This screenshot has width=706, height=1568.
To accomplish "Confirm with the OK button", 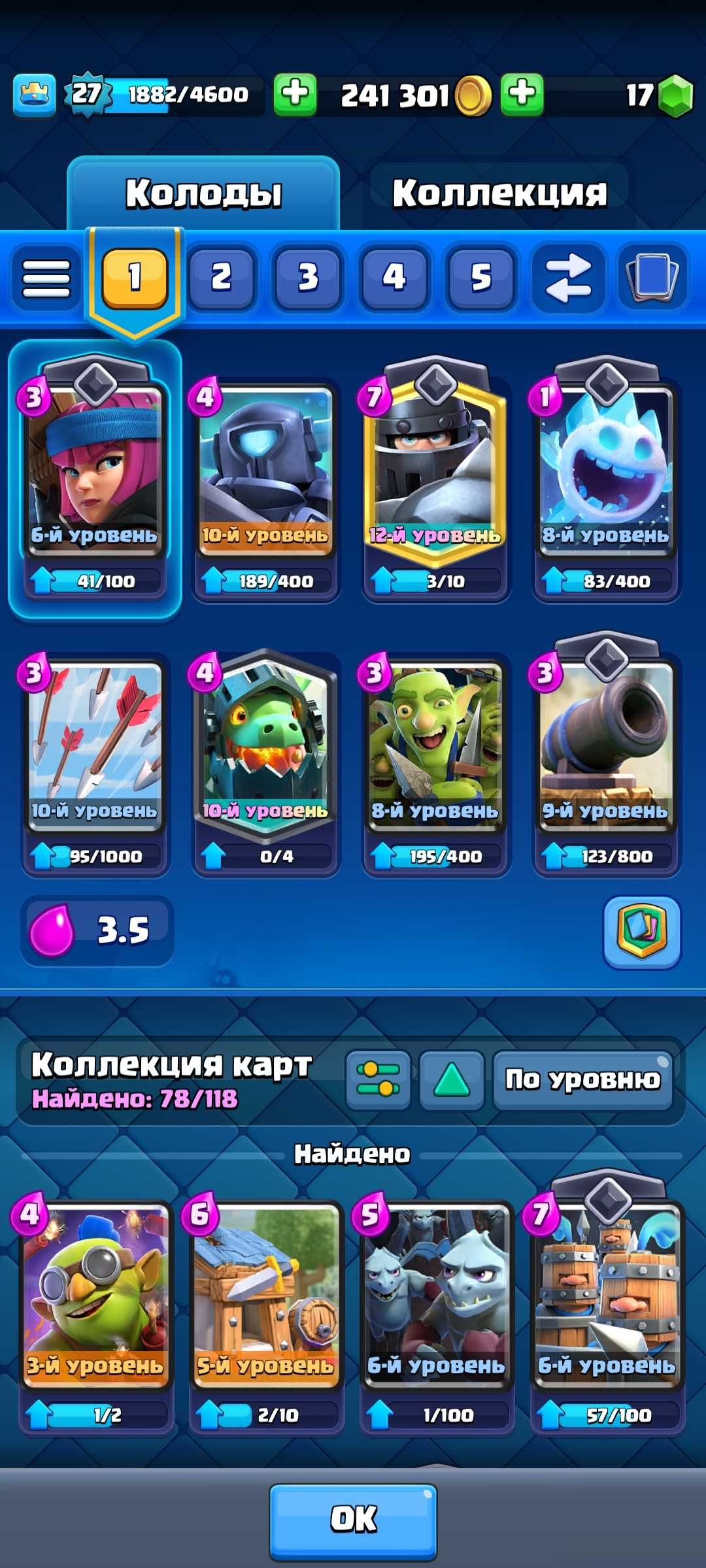I will point(353,1518).
